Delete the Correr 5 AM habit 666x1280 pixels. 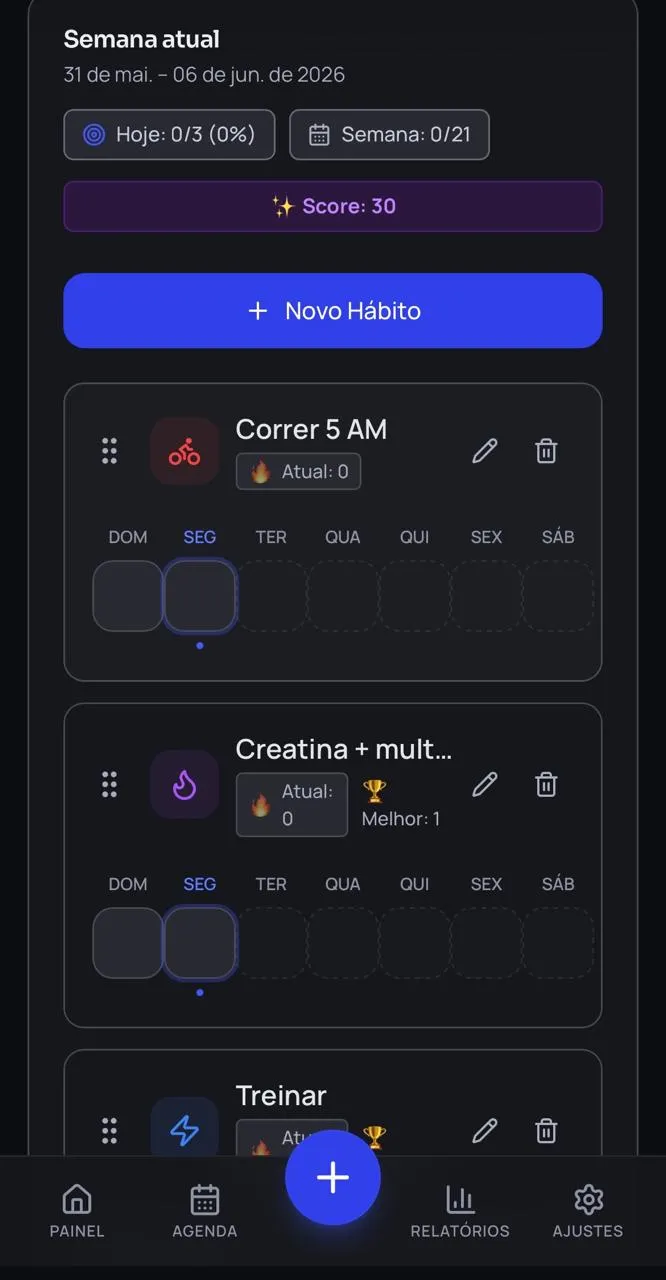546,451
